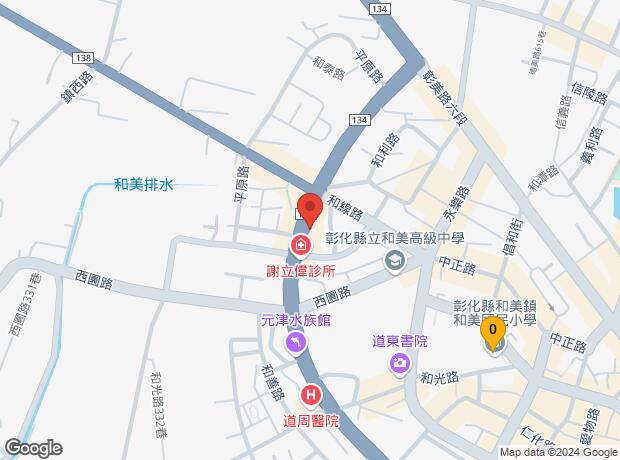Select 彰化縣立和美高級中學 school marker
Viewport: 620px width, 460px height.
395,262
